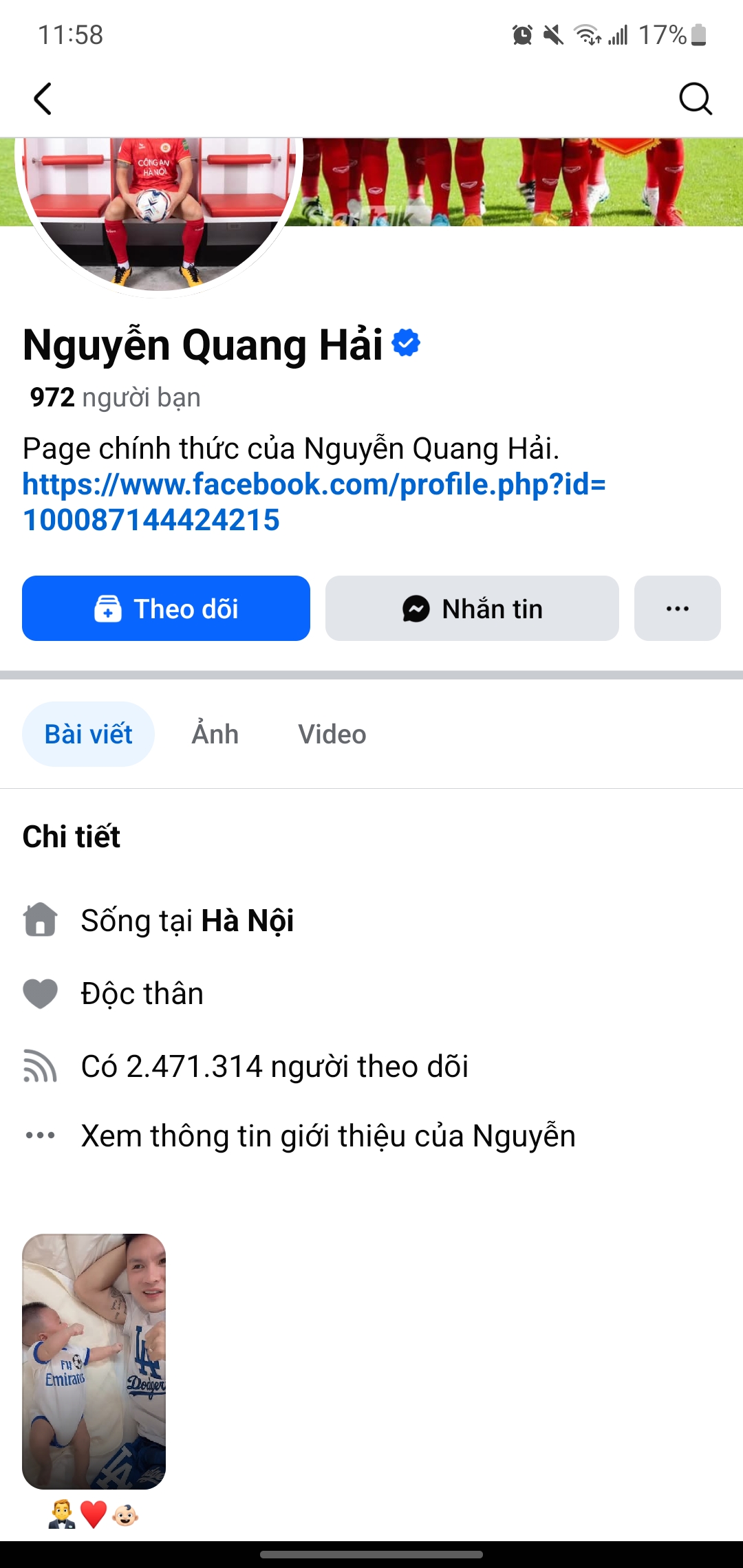
Task: Open Xem thông tin giới thiệu của Nguyễn
Action: 327,1135
